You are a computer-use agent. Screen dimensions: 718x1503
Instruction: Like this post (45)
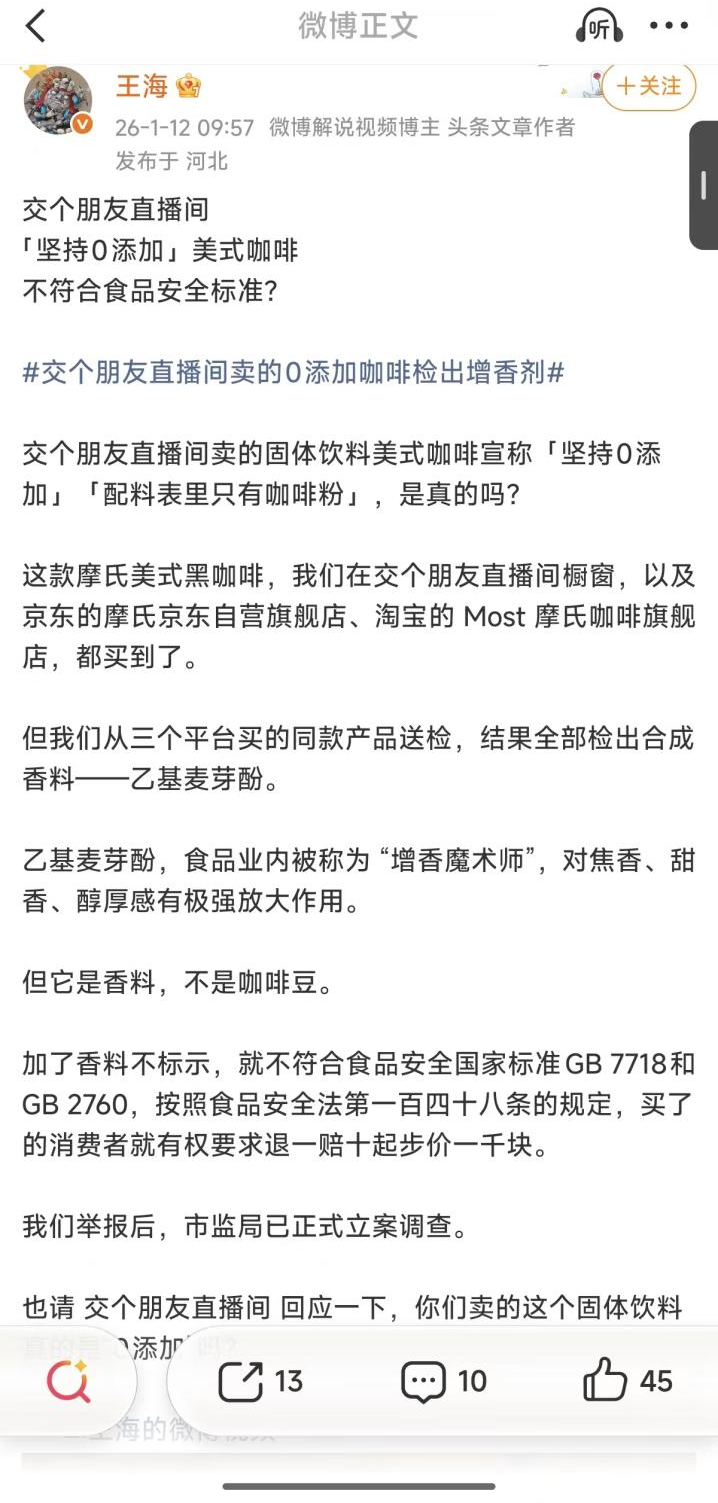coord(628,1381)
